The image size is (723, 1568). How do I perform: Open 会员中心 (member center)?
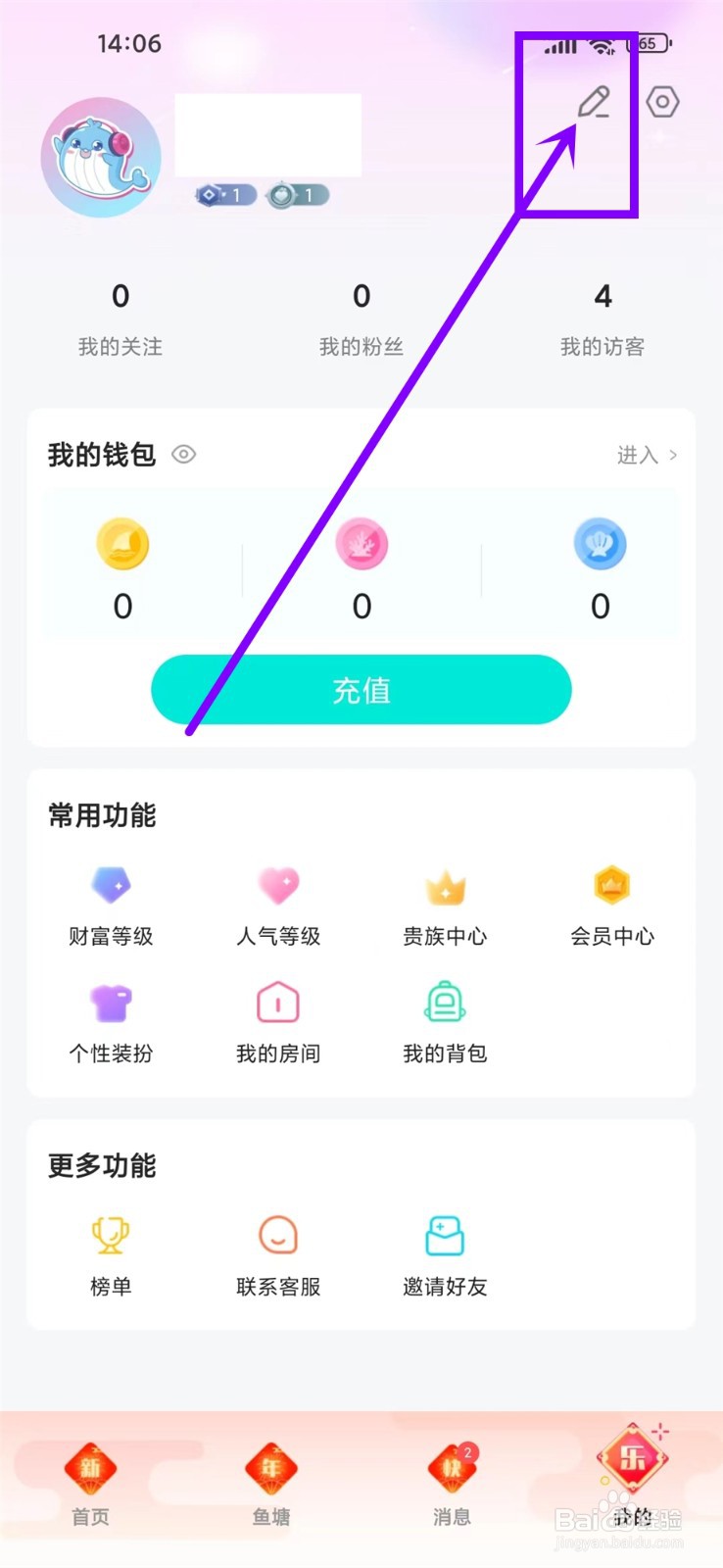(611, 902)
